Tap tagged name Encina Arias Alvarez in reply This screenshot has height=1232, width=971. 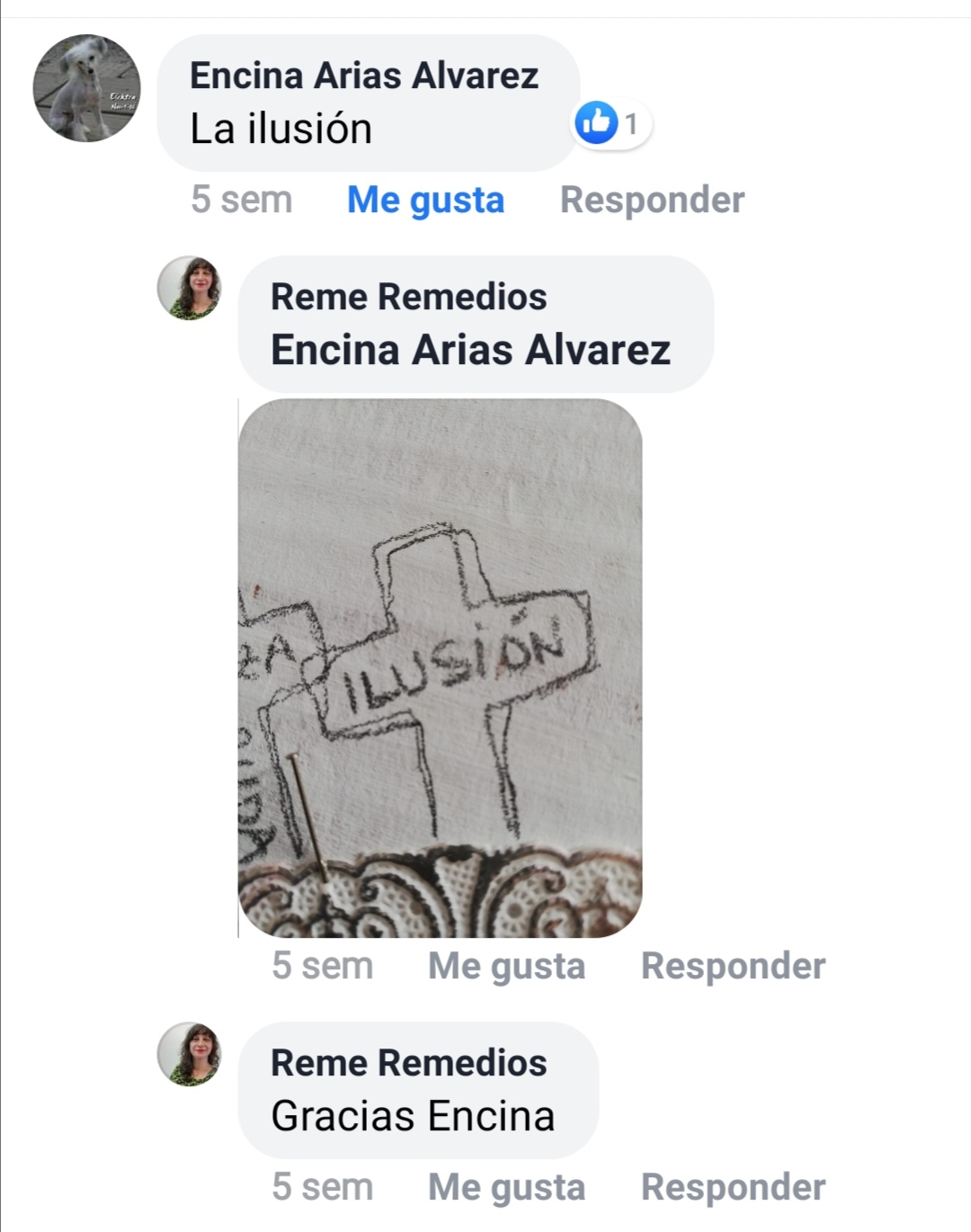470,350
